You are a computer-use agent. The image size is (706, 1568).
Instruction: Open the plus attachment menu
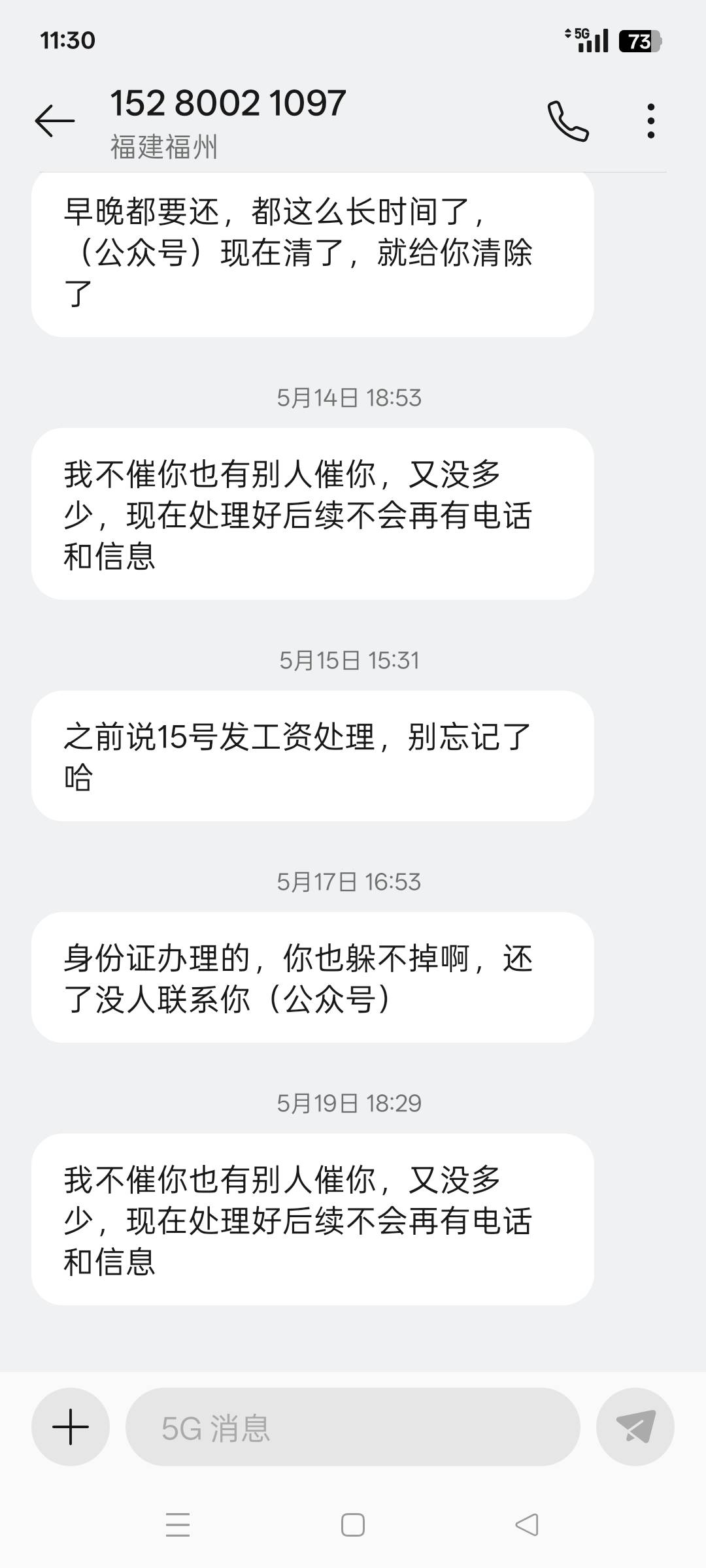[71, 1426]
